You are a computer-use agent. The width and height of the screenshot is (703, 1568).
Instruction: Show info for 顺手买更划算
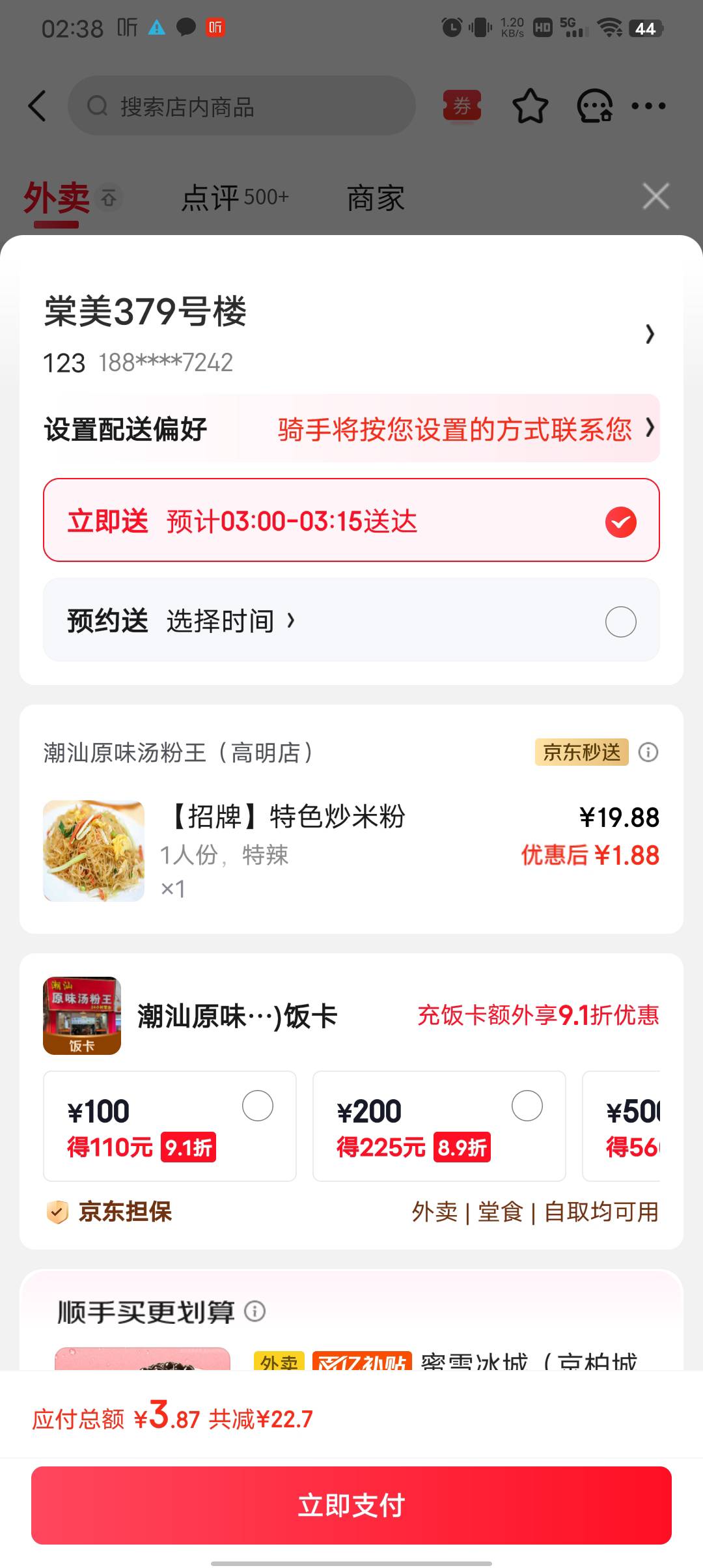click(255, 1311)
